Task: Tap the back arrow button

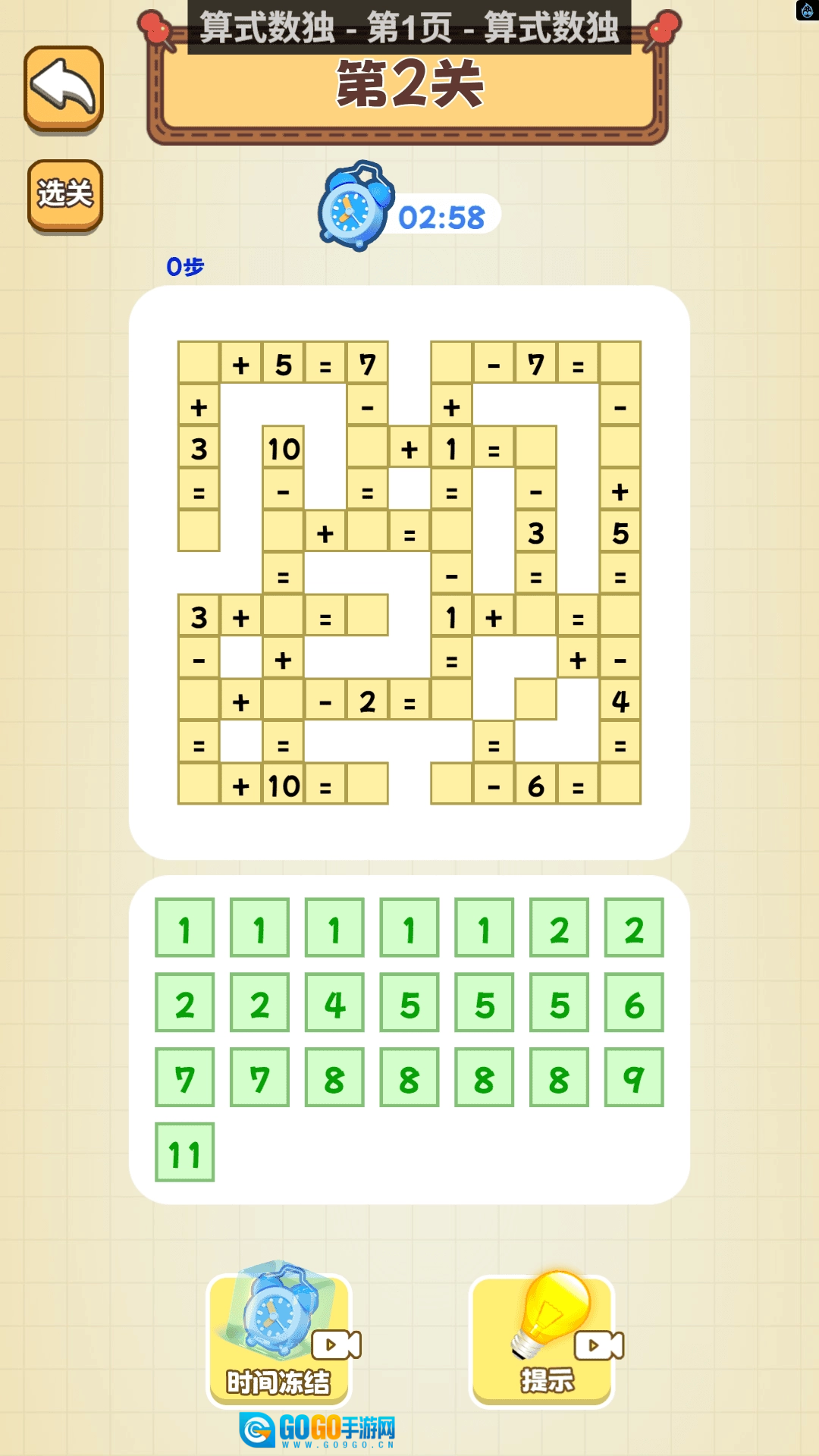Action: [64, 88]
